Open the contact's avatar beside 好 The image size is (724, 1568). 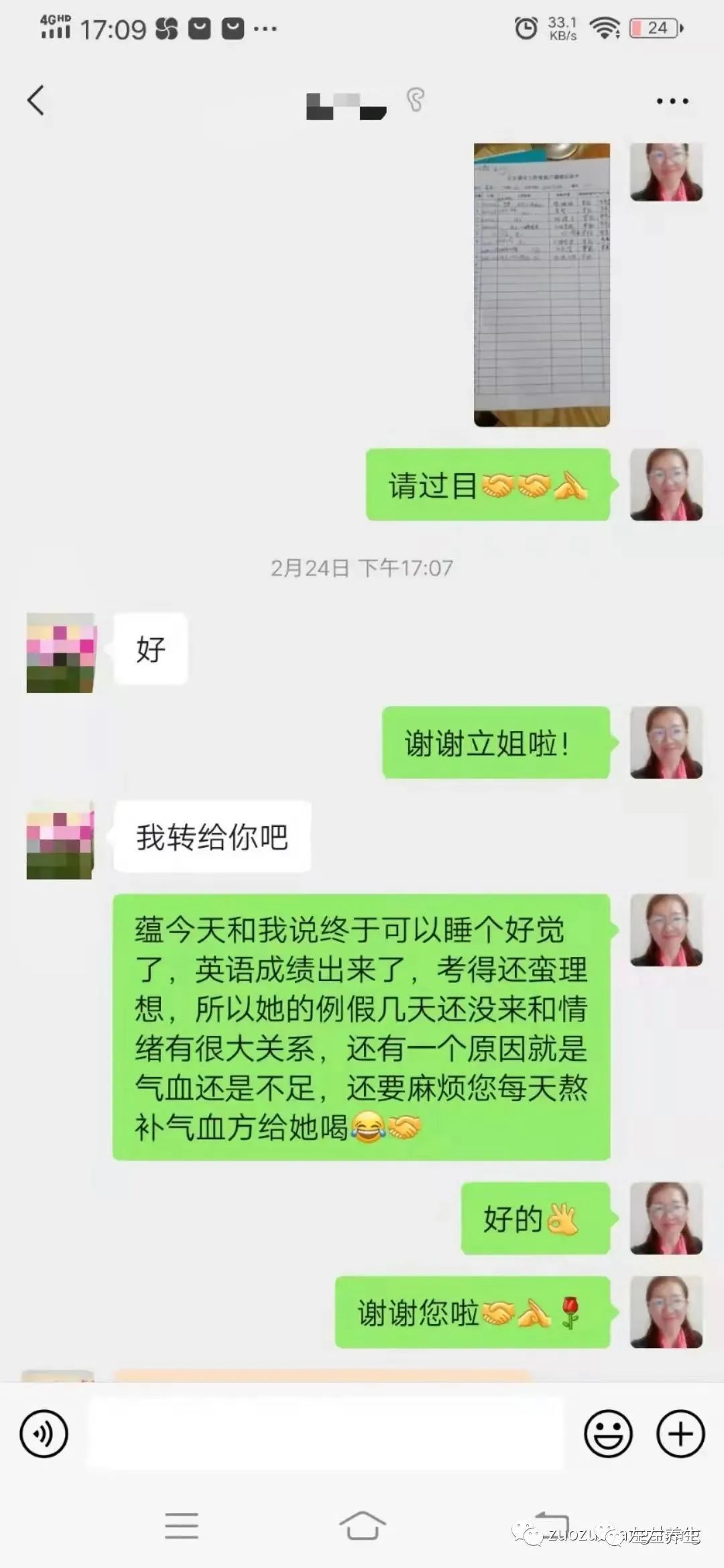point(60,652)
